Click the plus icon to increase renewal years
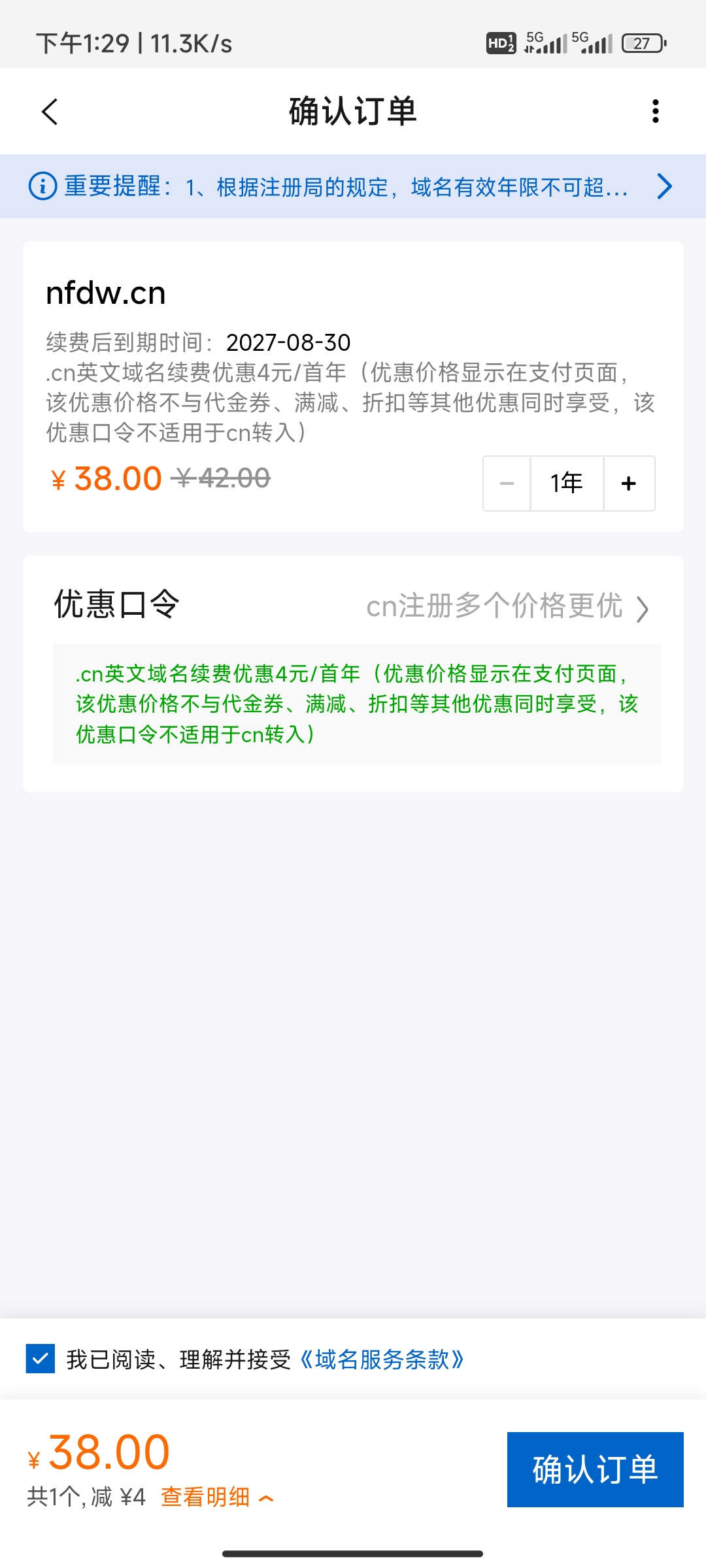 tap(628, 483)
